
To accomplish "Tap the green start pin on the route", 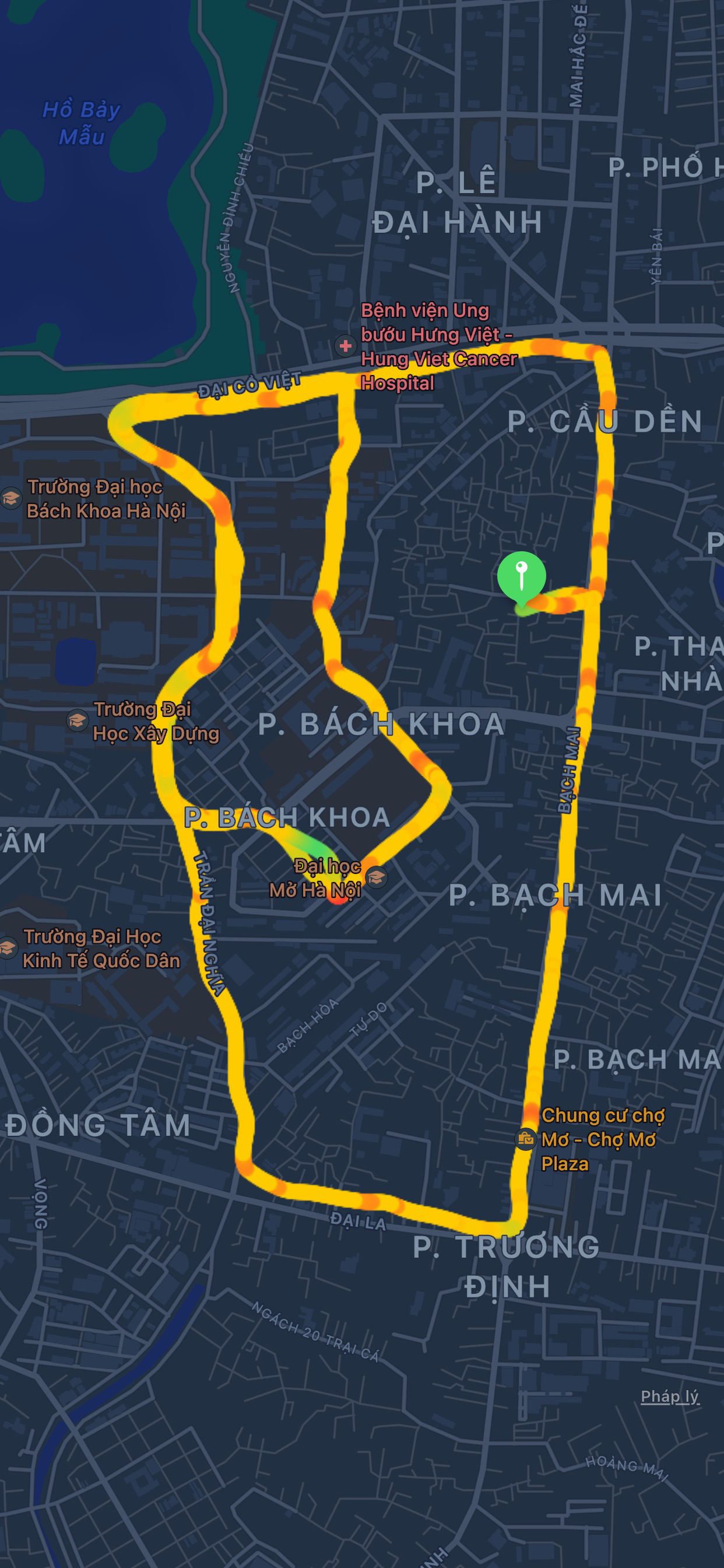I will coord(521,578).
